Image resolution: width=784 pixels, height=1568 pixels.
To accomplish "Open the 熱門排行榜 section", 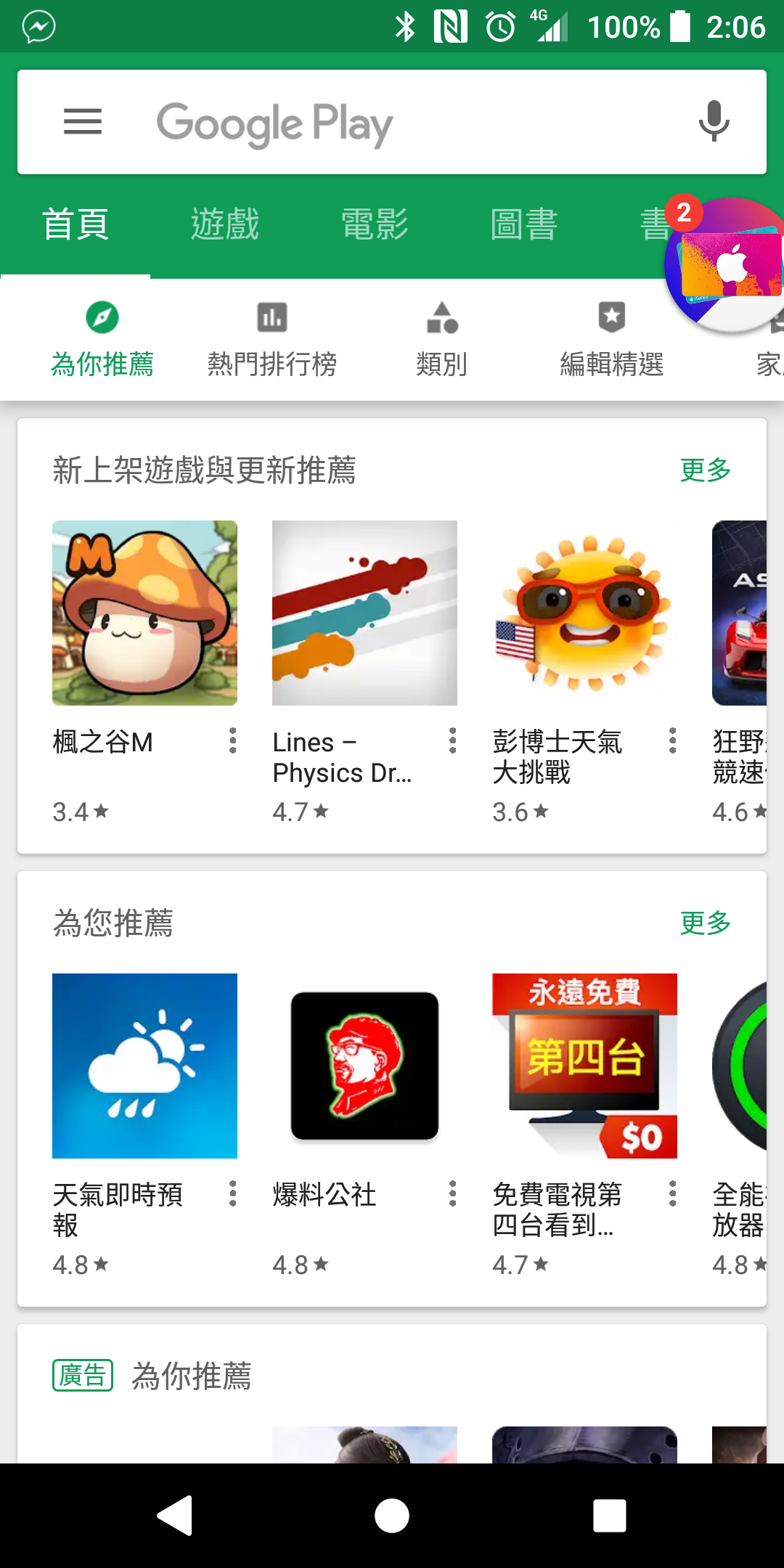I will [272, 340].
